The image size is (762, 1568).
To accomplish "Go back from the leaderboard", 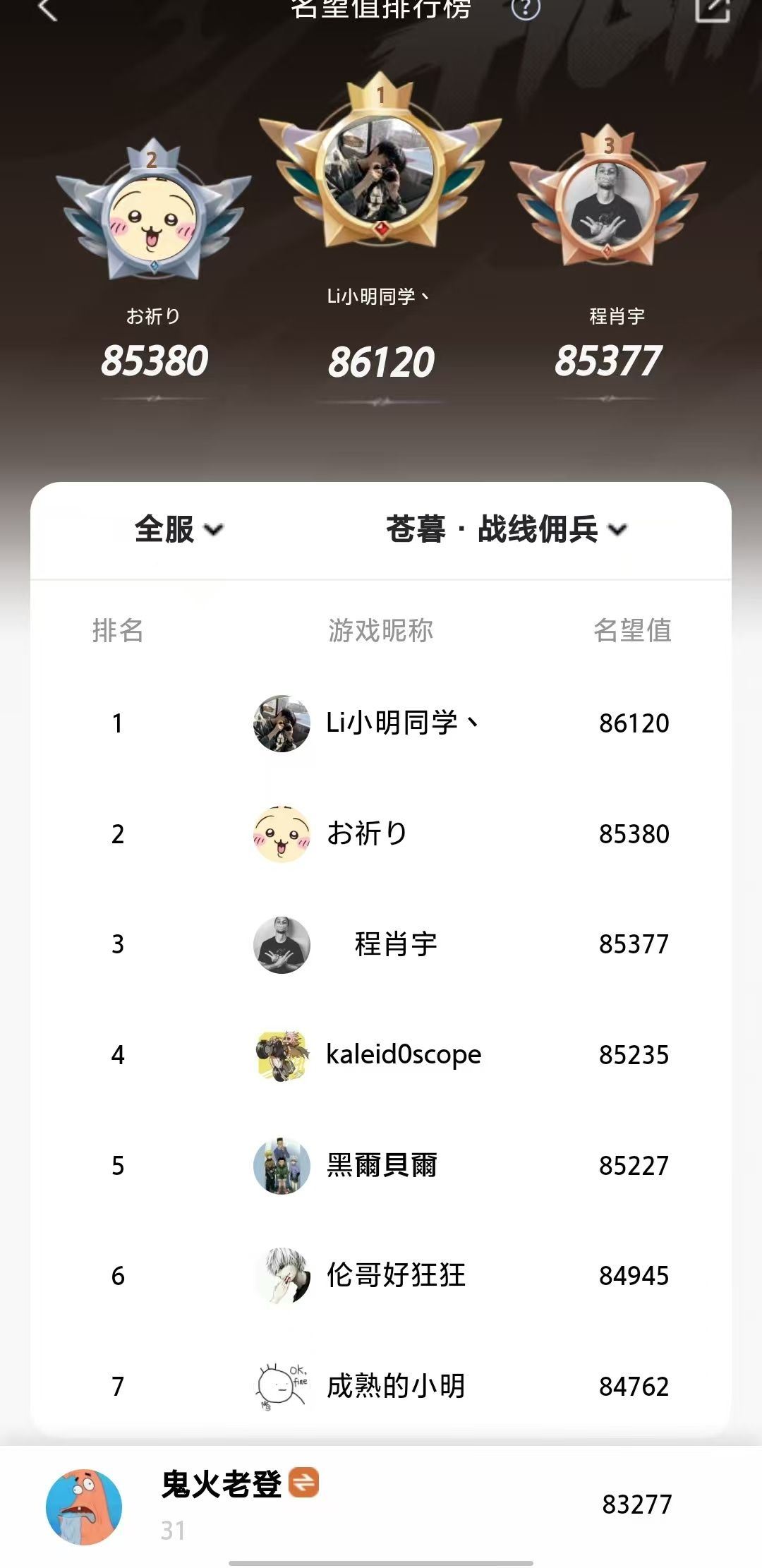I will click(47, 10).
